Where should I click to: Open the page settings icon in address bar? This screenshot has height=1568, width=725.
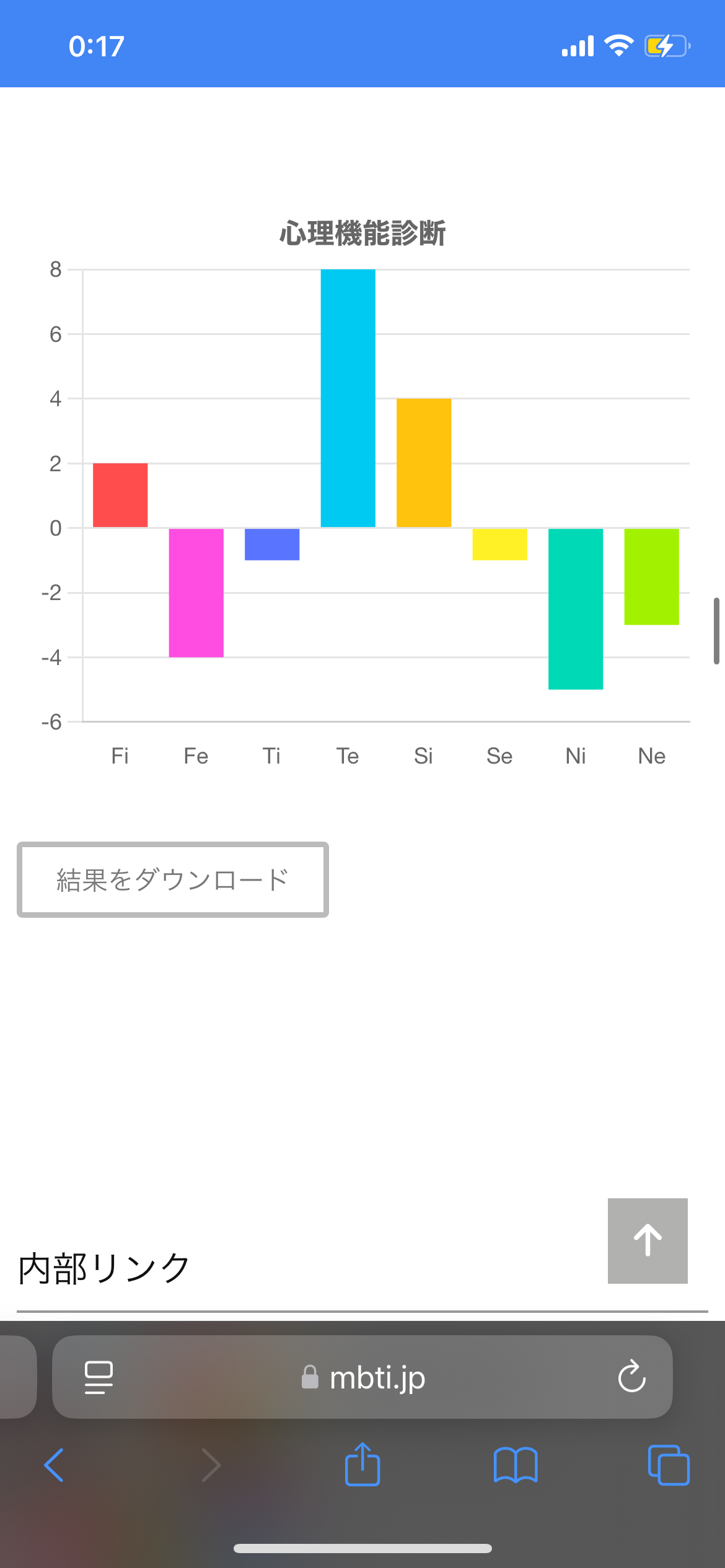click(x=99, y=1377)
